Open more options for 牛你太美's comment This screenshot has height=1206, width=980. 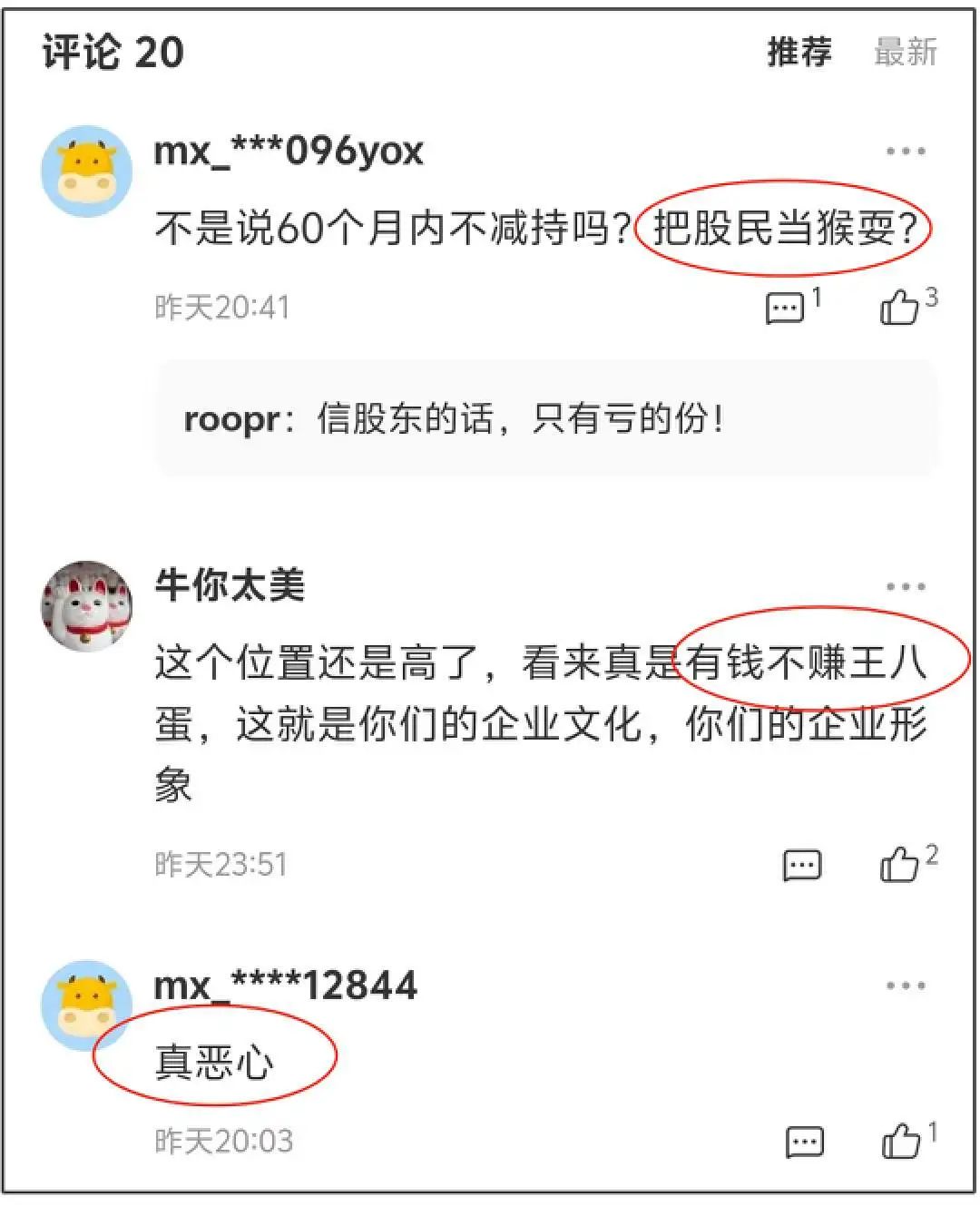point(905,587)
